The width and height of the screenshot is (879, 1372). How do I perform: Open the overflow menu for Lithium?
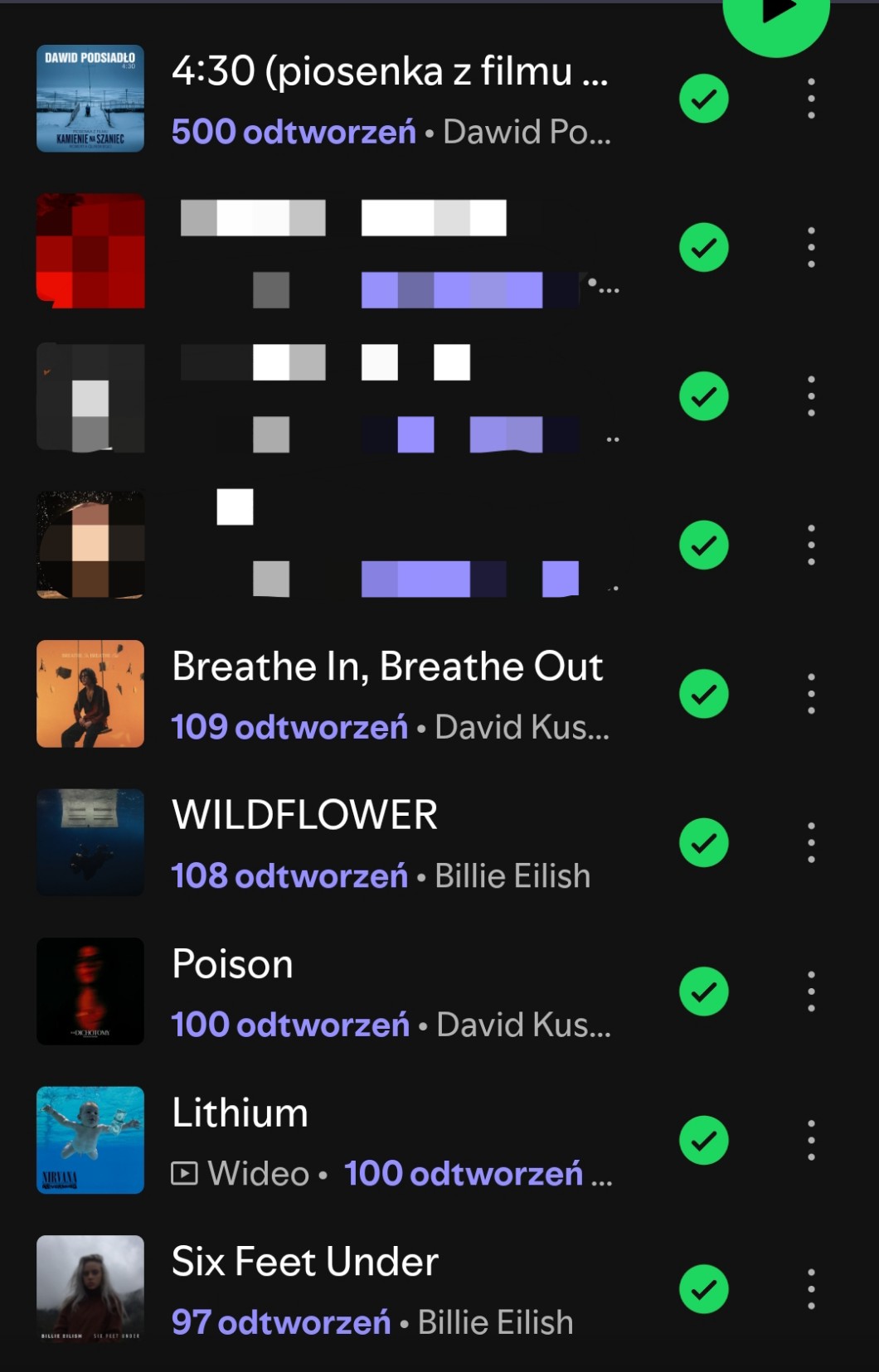coord(811,1140)
